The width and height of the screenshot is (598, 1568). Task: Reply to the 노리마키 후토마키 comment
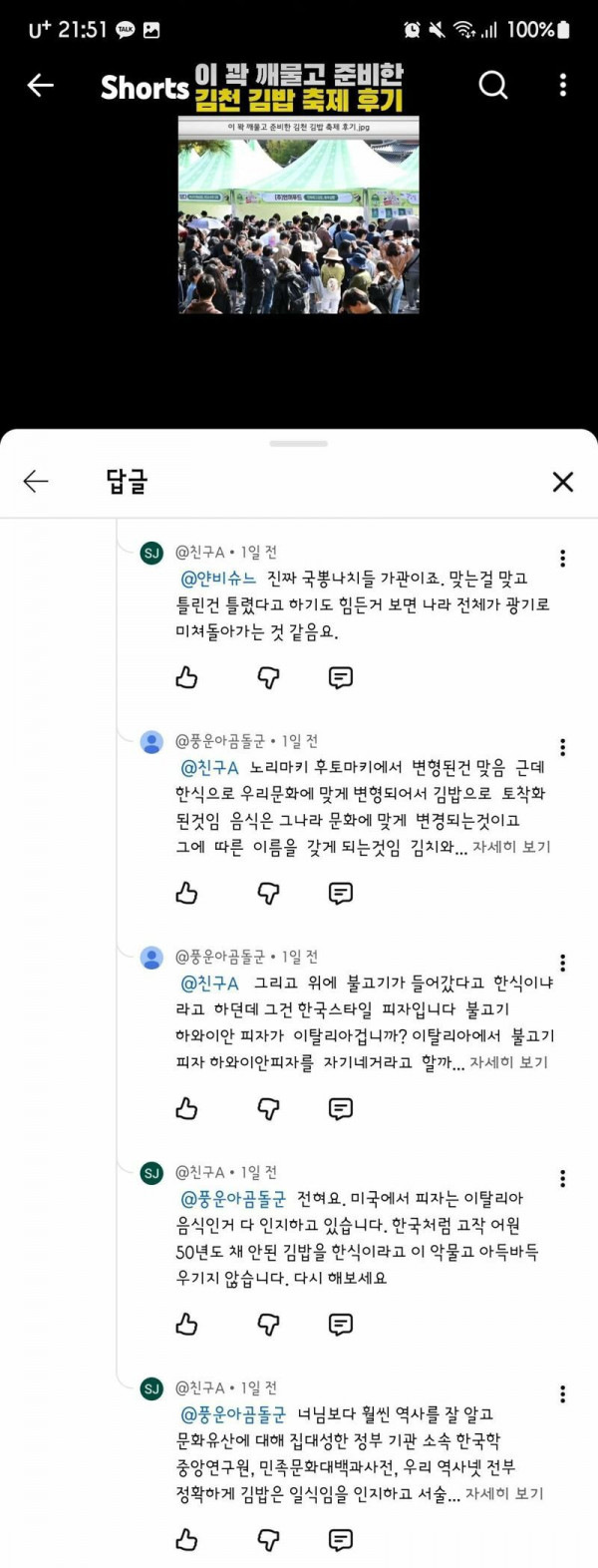coord(341,893)
